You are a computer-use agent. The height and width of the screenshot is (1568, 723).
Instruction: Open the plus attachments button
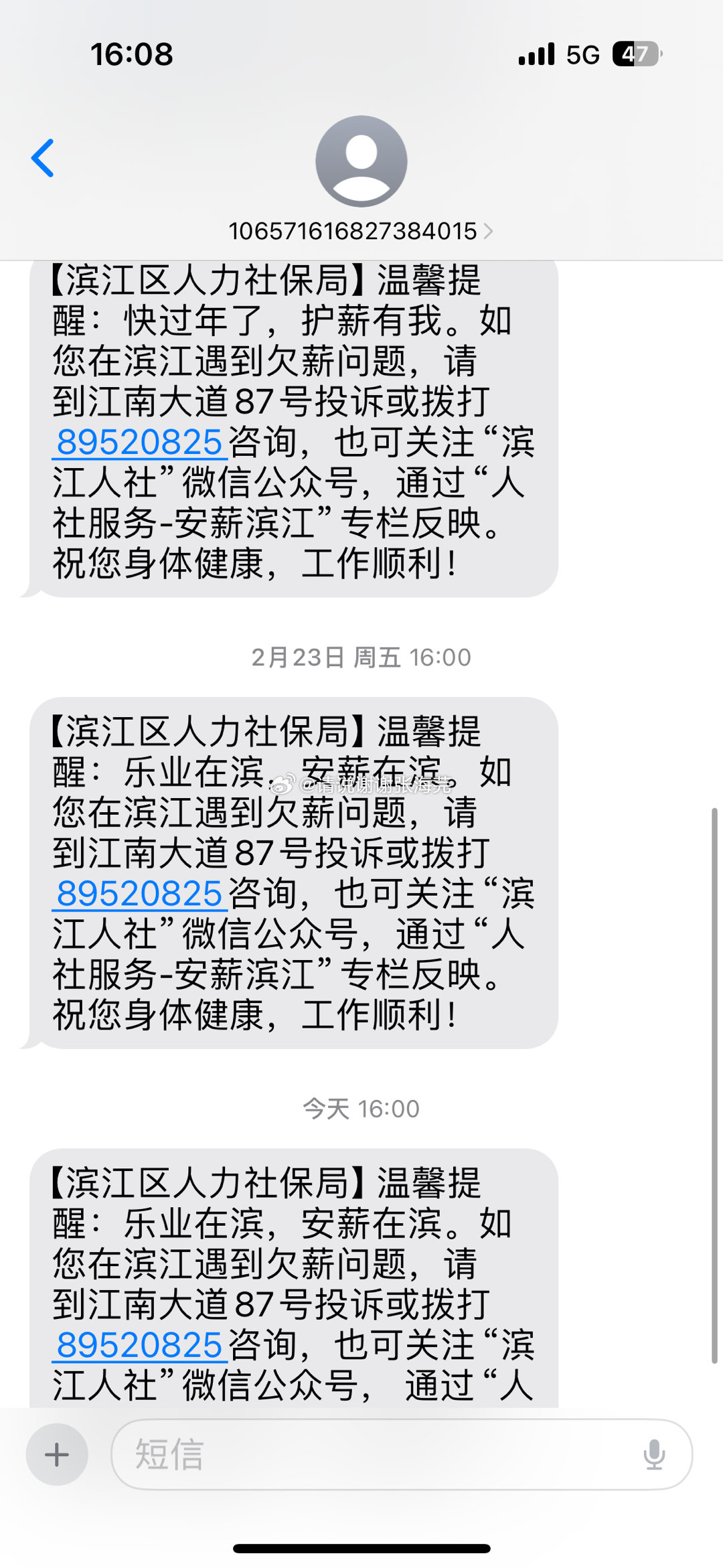point(57,1454)
